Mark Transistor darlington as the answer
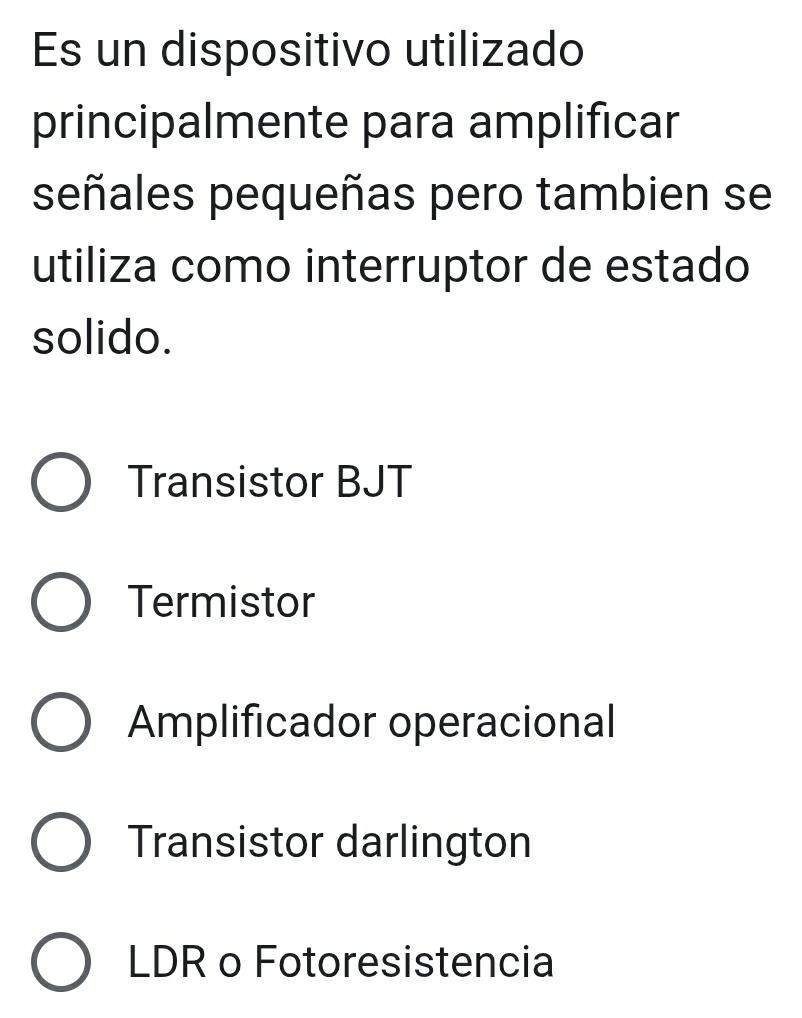This screenshot has width=802, height=1018. point(61,843)
